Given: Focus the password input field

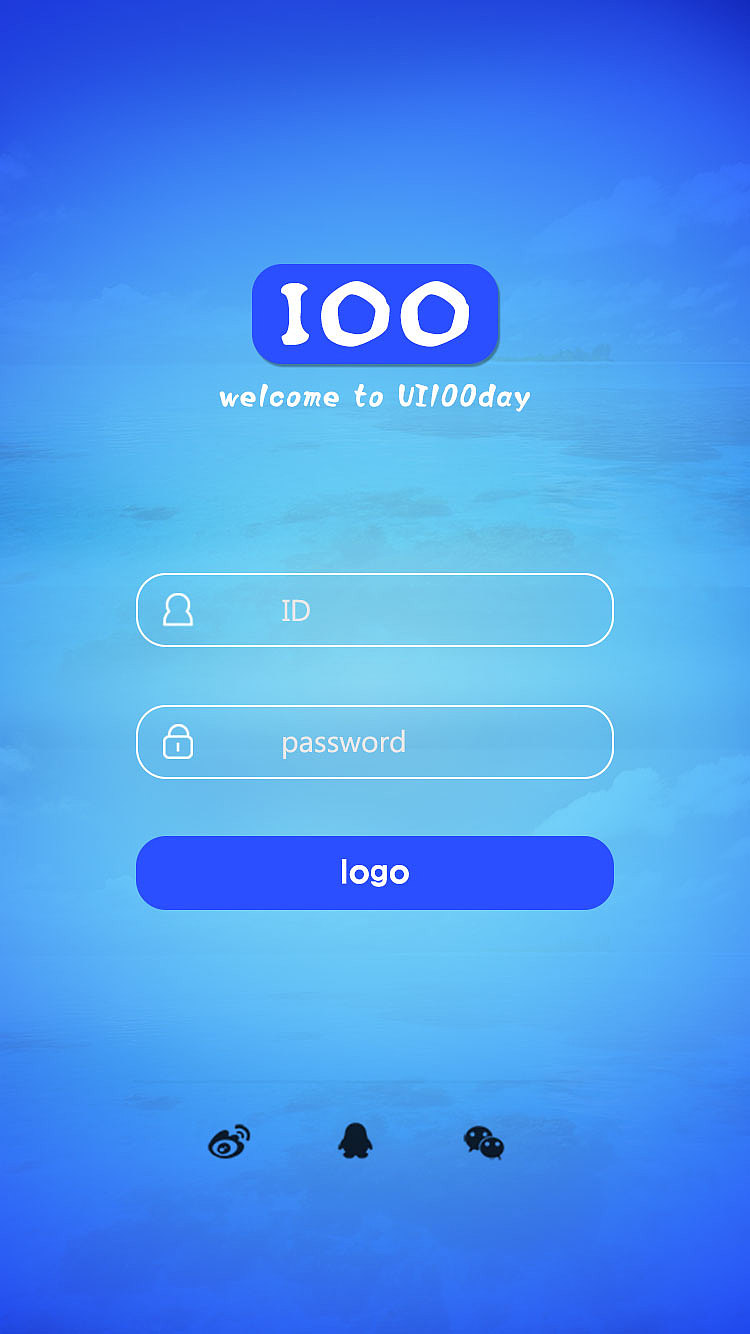Looking at the screenshot, I should [375, 742].
